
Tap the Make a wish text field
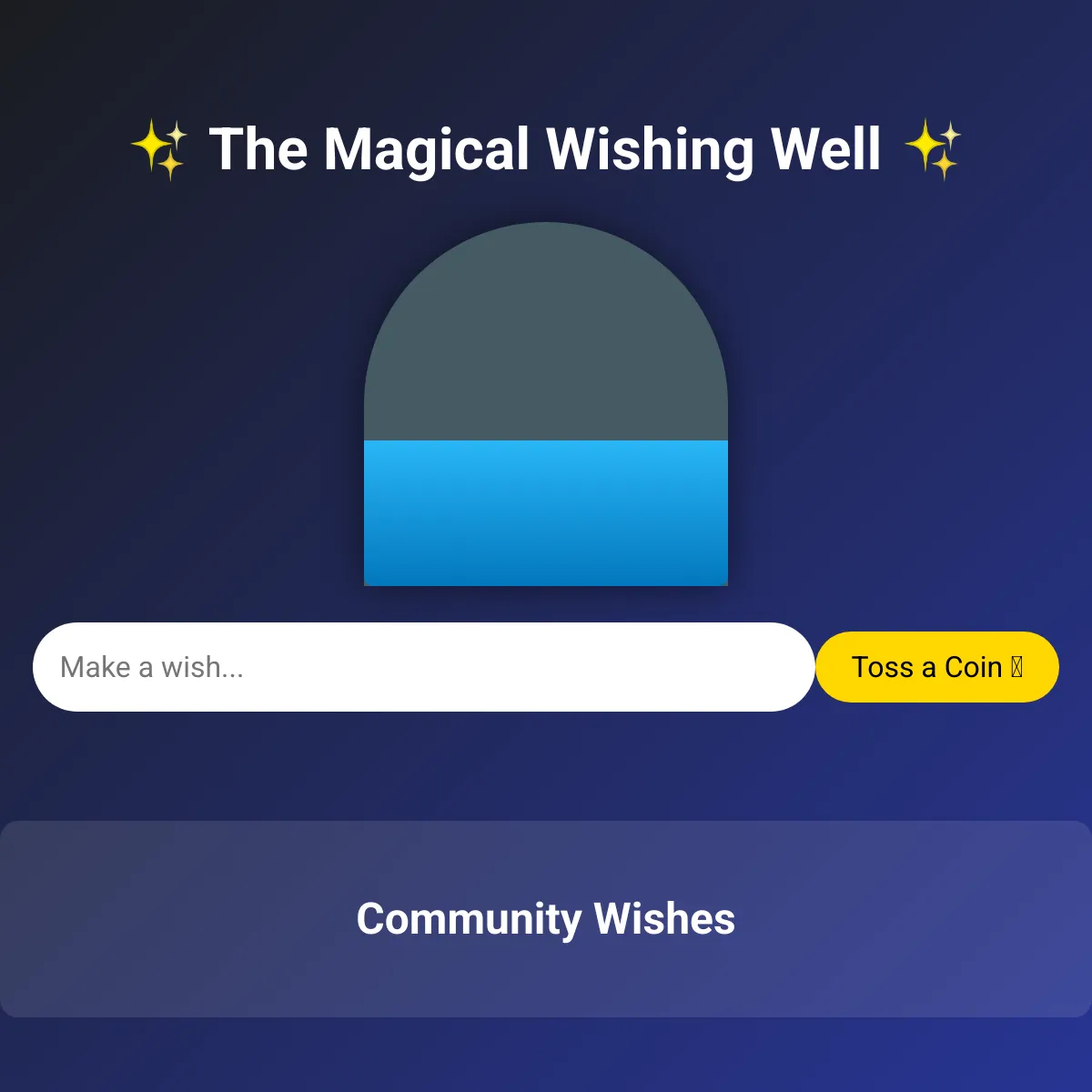click(423, 667)
